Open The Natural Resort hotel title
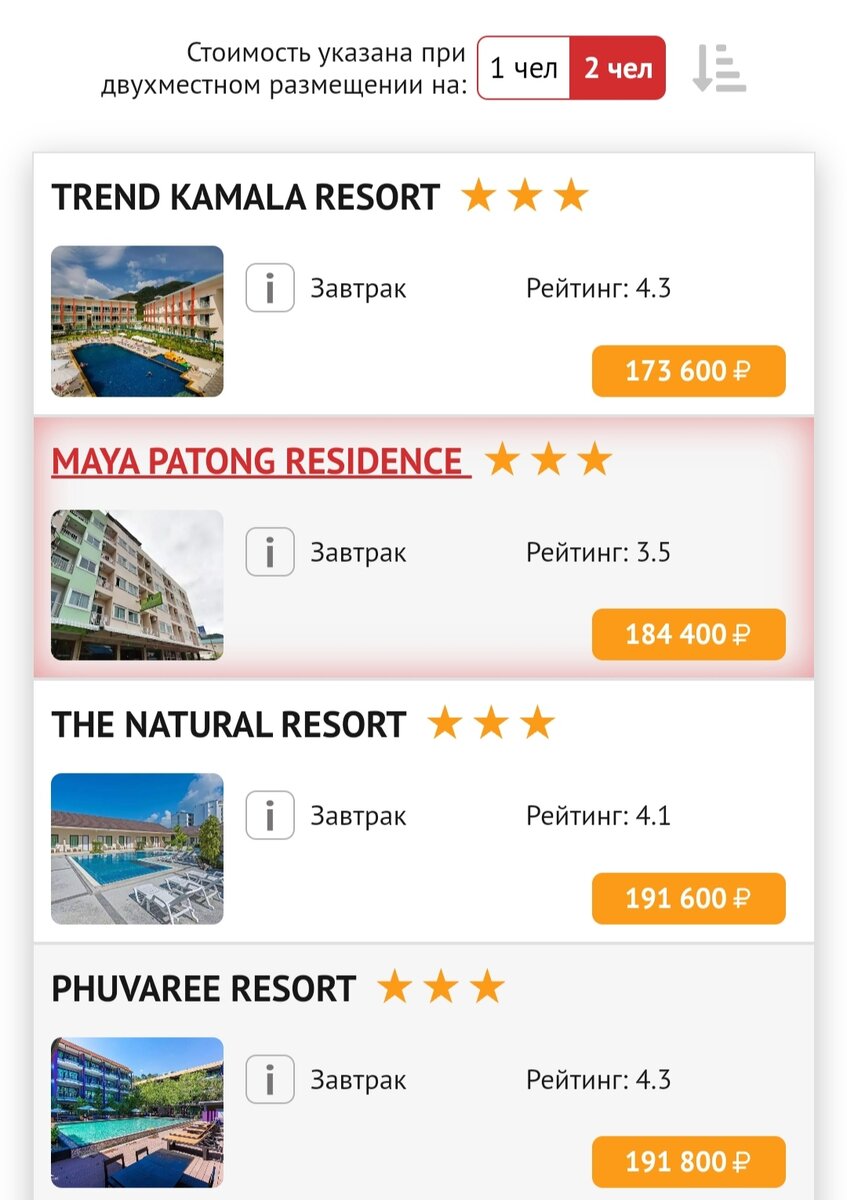847x1200 pixels. (x=228, y=725)
